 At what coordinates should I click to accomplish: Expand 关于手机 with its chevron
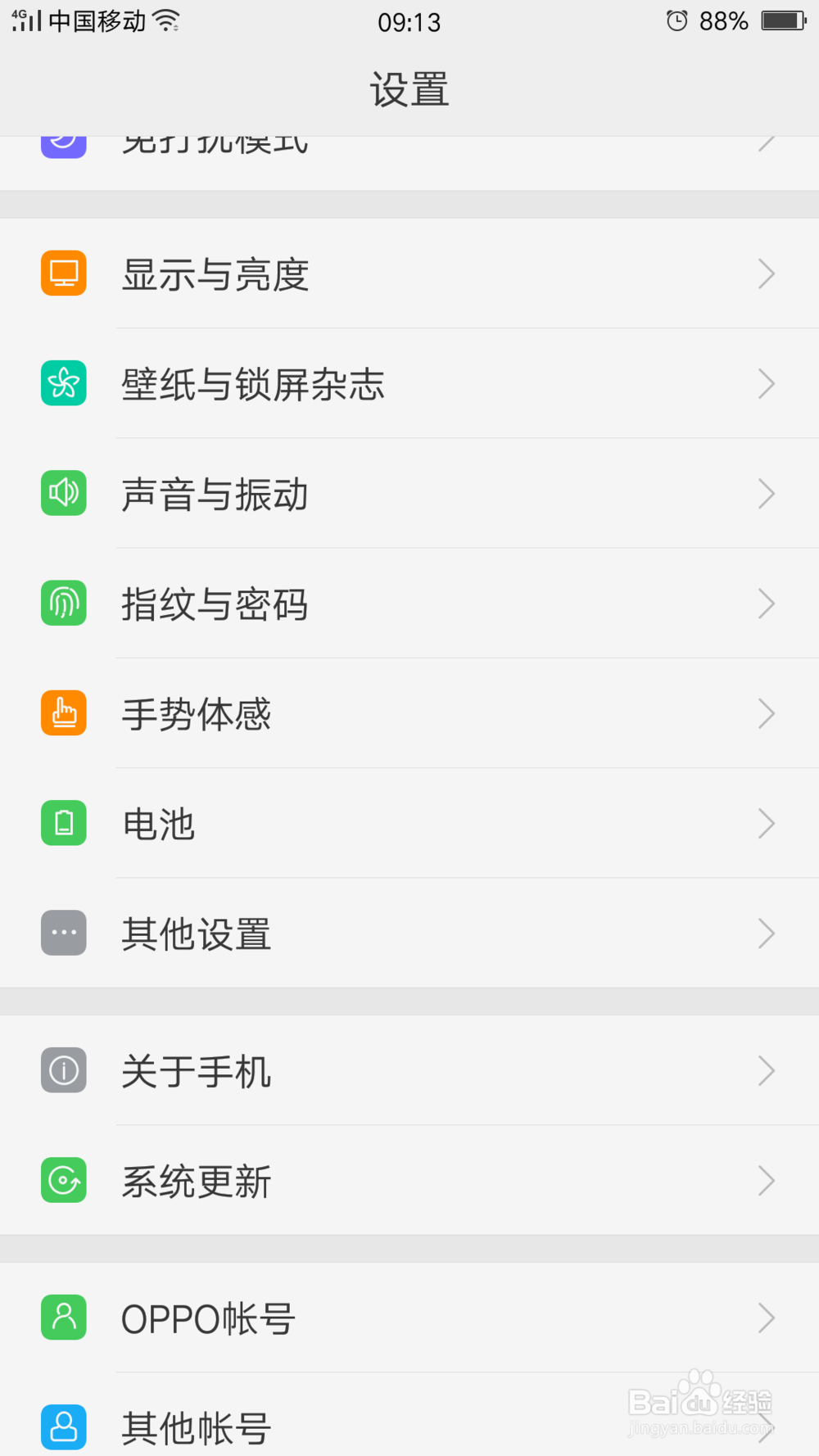765,1070
